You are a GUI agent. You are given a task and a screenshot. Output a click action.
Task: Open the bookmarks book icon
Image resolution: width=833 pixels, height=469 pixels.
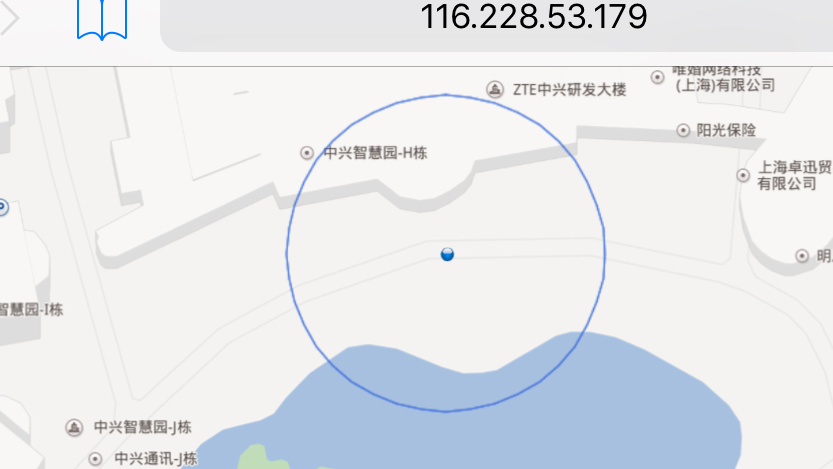click(102, 20)
